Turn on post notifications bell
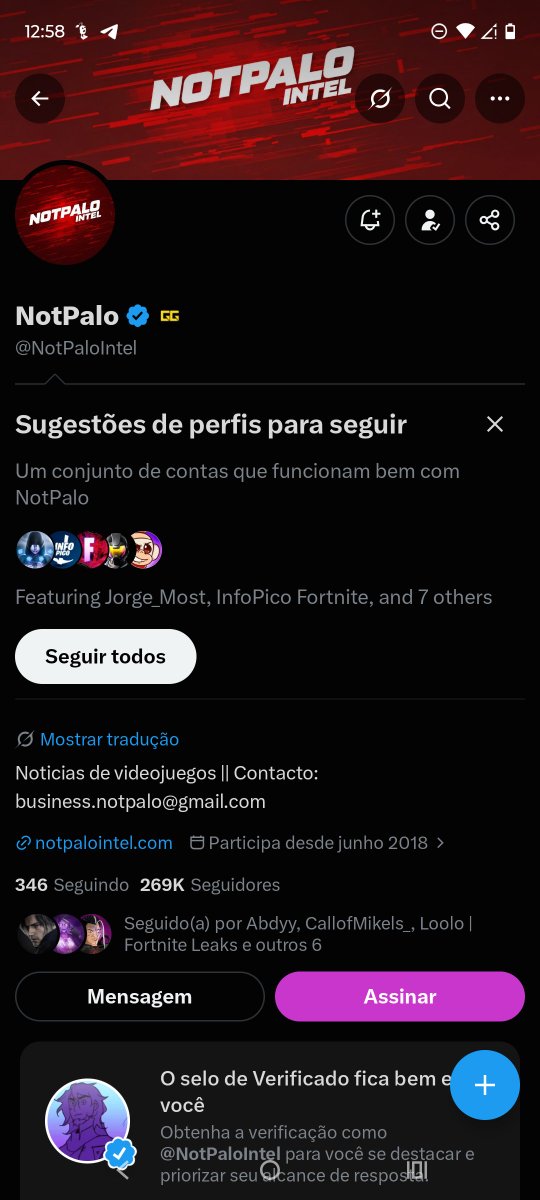 (x=370, y=220)
